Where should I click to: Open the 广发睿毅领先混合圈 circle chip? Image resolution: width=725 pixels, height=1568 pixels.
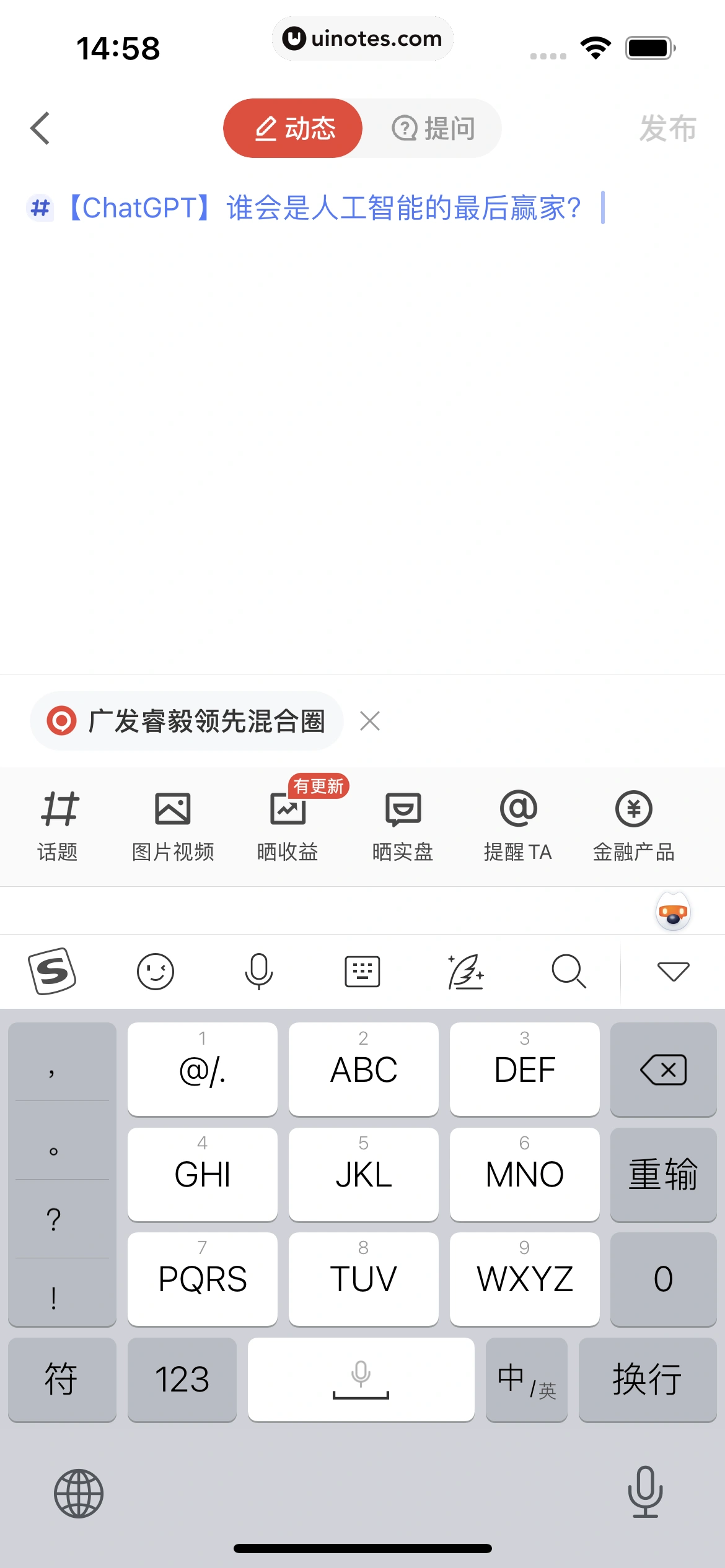click(187, 721)
